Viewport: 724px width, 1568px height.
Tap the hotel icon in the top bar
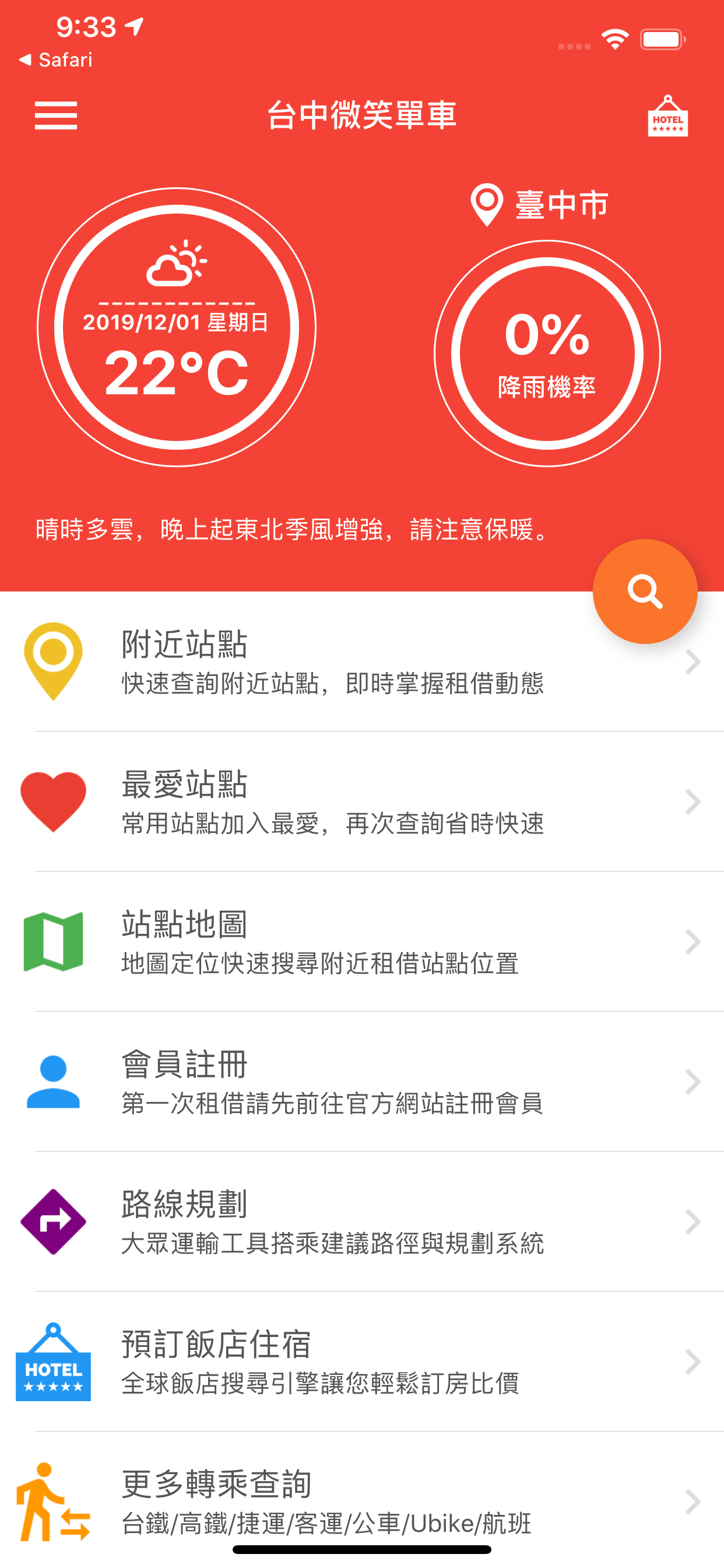667,116
